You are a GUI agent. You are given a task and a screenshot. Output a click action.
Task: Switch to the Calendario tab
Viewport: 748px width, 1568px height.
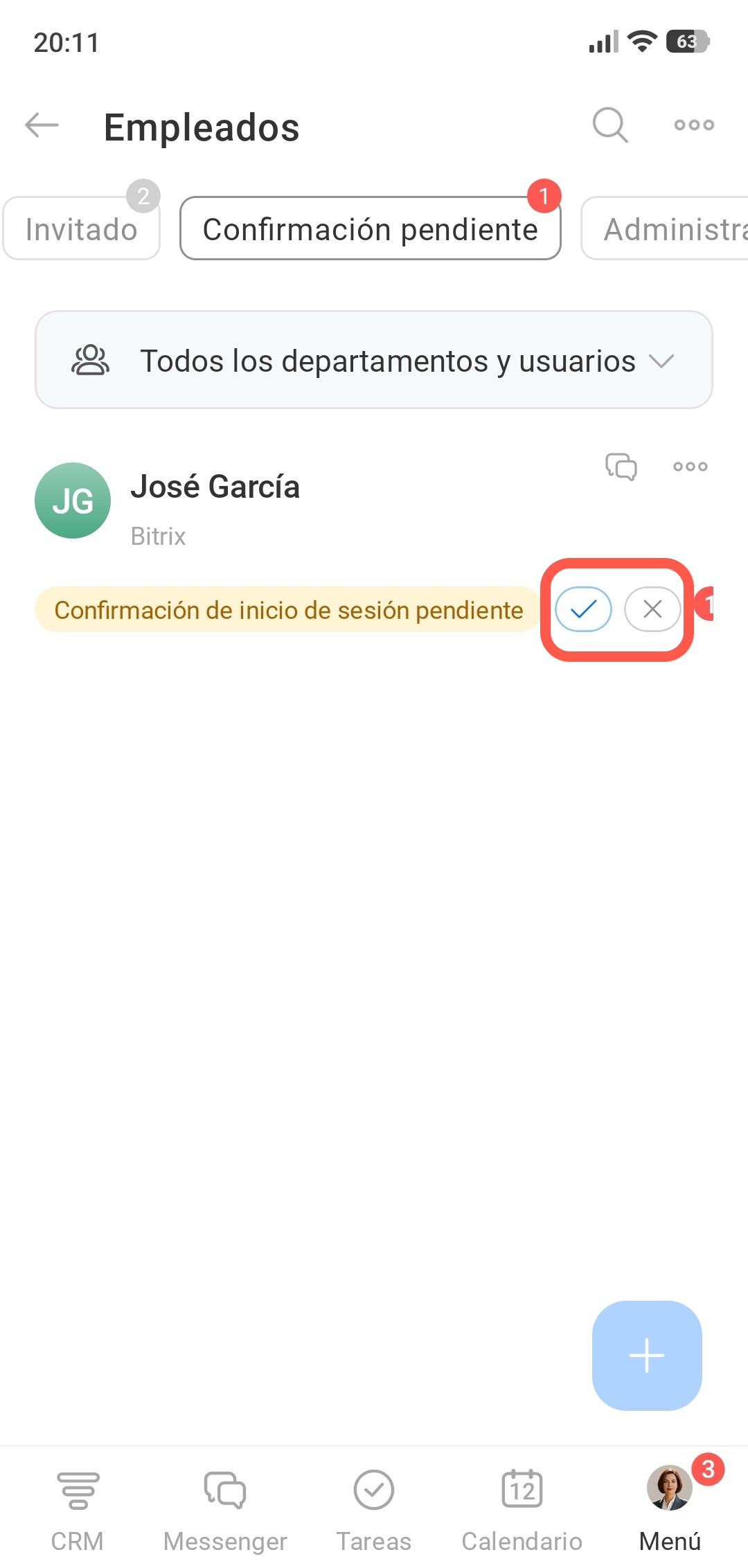(x=522, y=1508)
